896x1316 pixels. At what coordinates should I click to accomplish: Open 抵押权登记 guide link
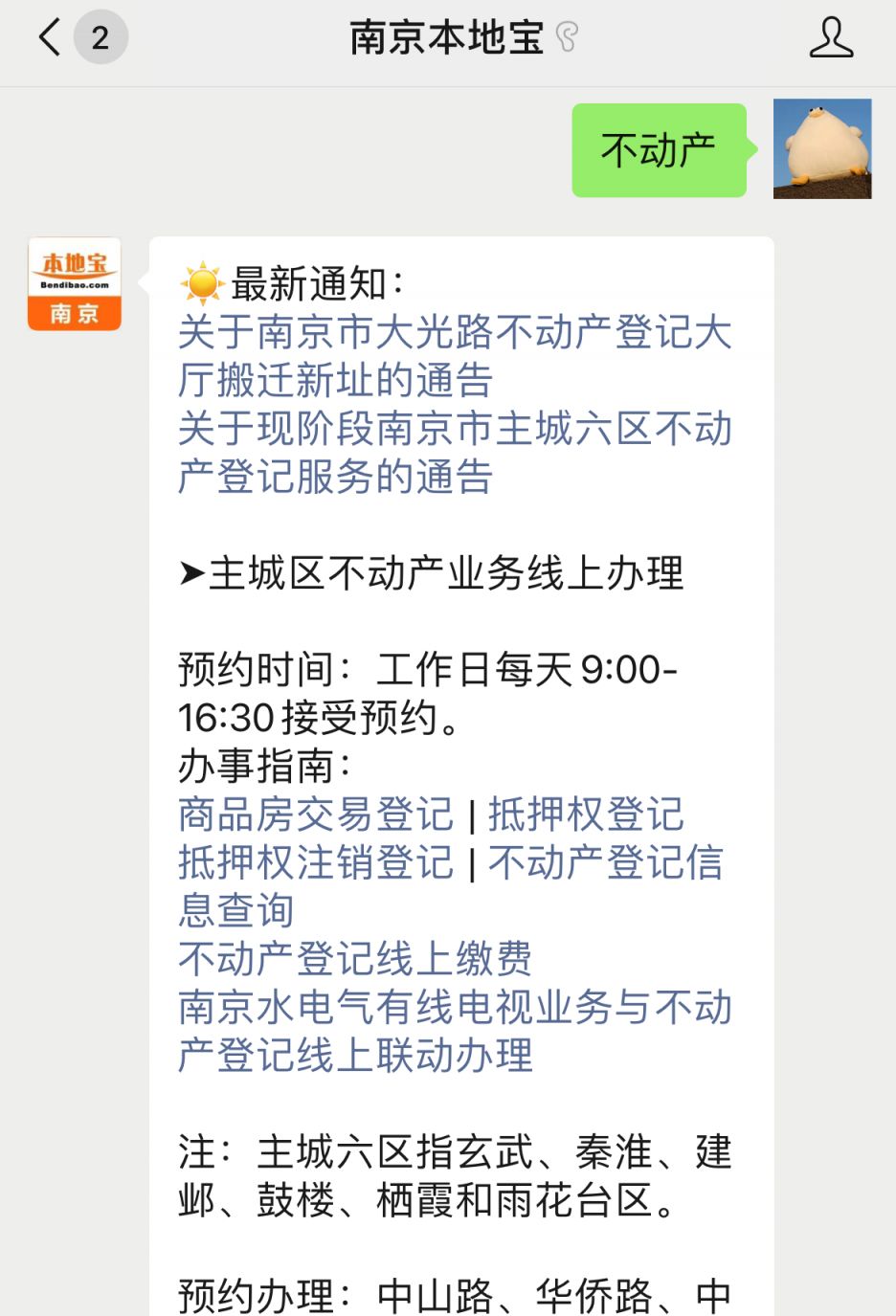586,814
